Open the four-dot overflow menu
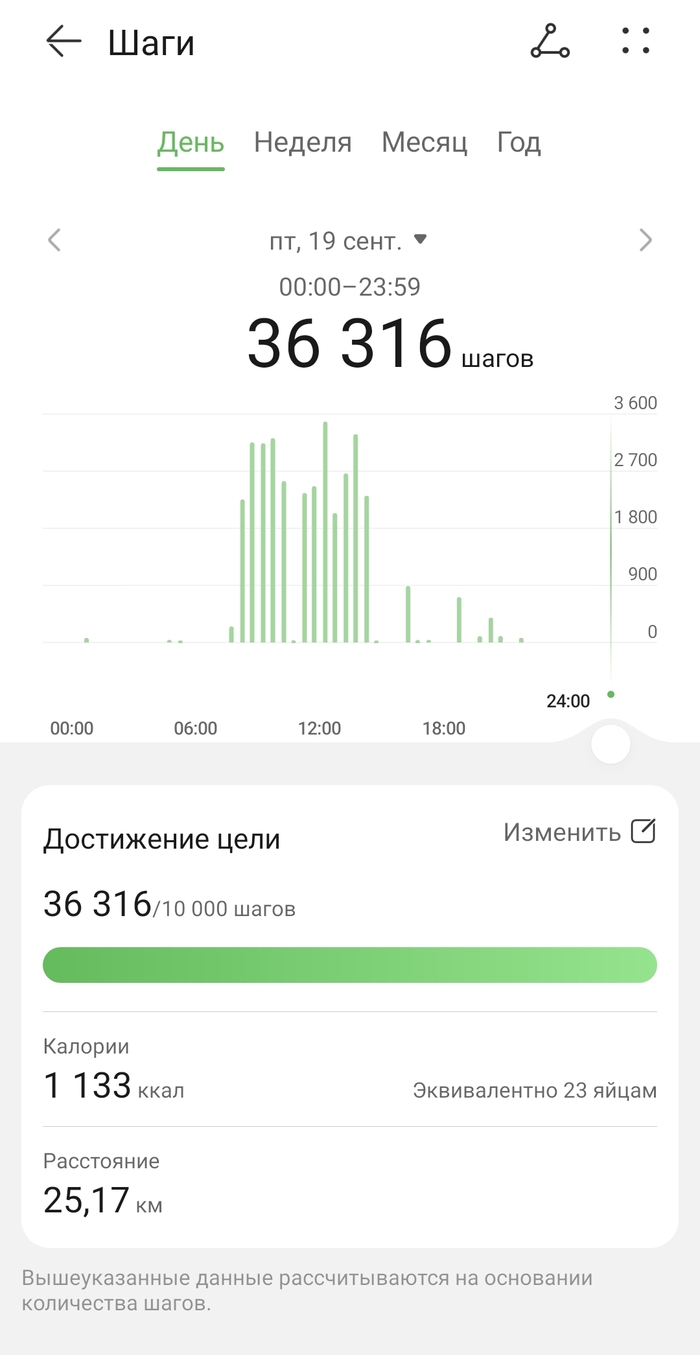The height and width of the screenshot is (1355, 700). pyautogui.click(x=635, y=41)
